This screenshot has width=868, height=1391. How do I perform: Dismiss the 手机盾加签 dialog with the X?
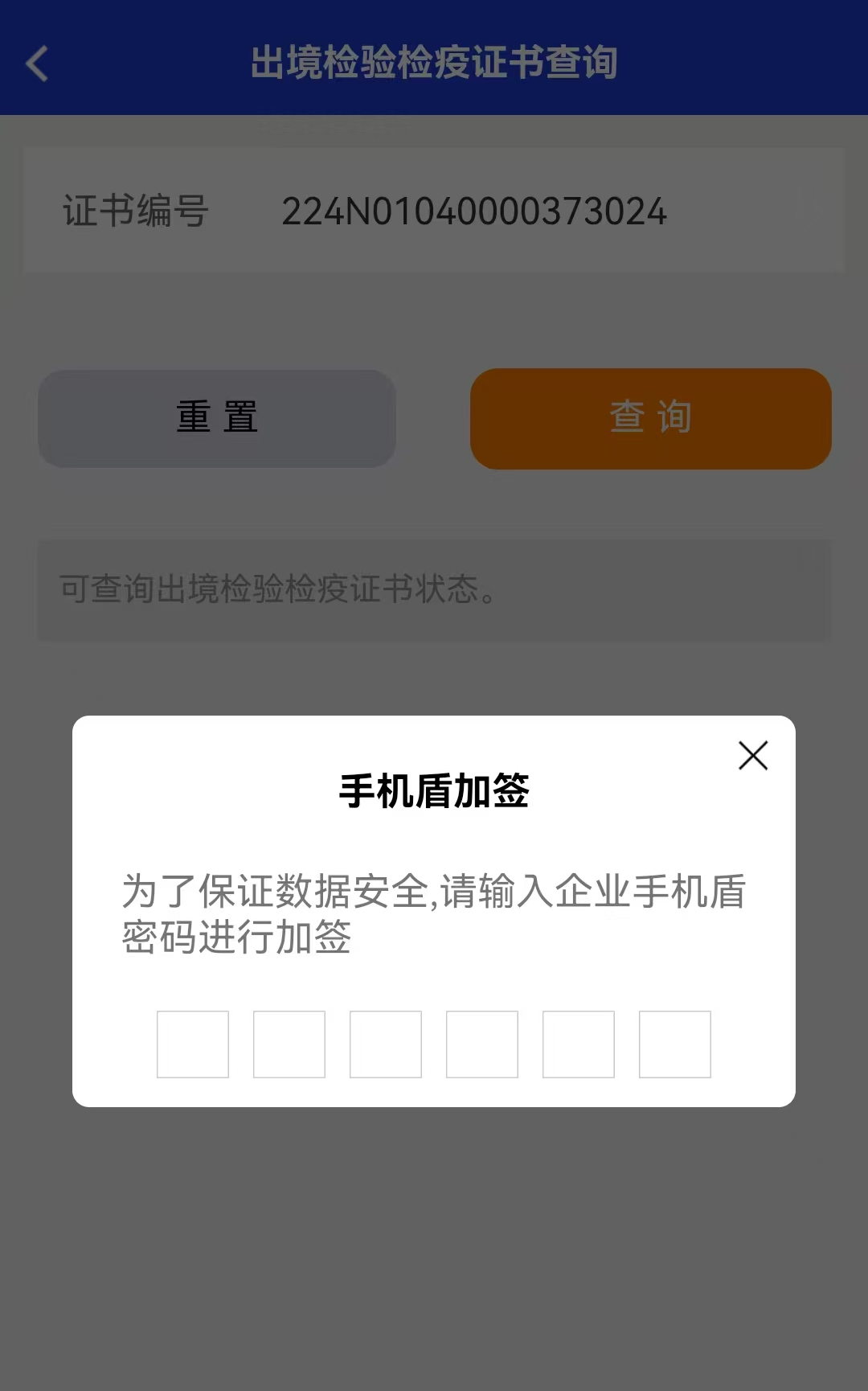[x=752, y=755]
